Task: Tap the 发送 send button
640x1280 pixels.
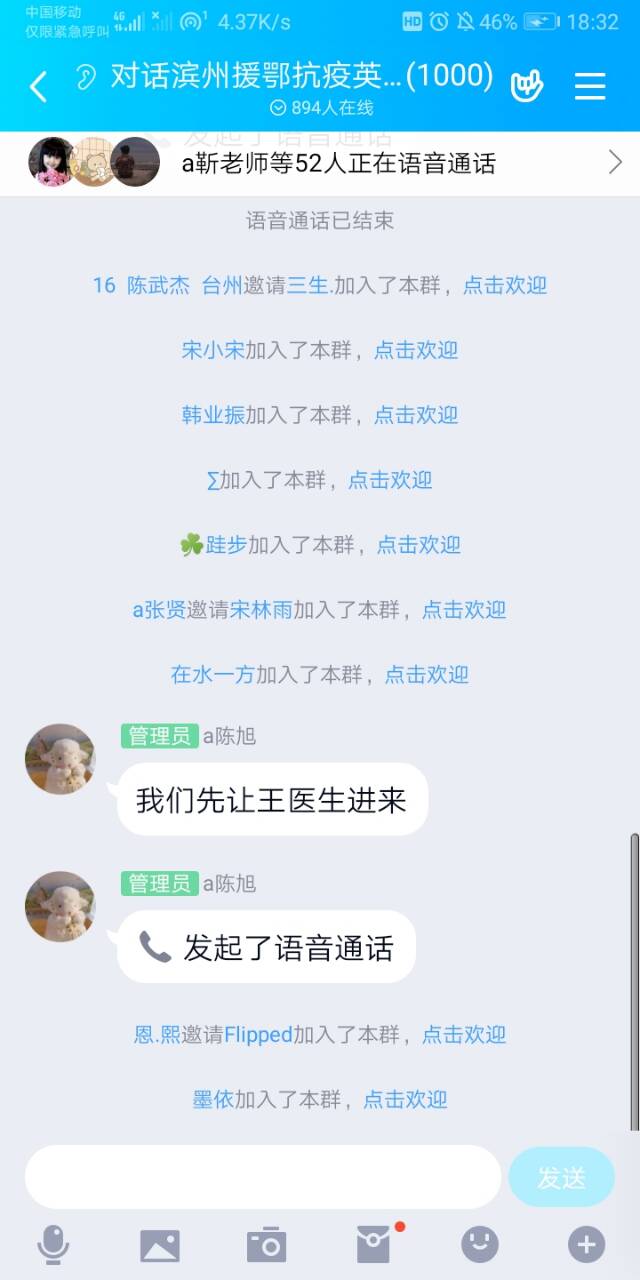Action: [x=561, y=1177]
